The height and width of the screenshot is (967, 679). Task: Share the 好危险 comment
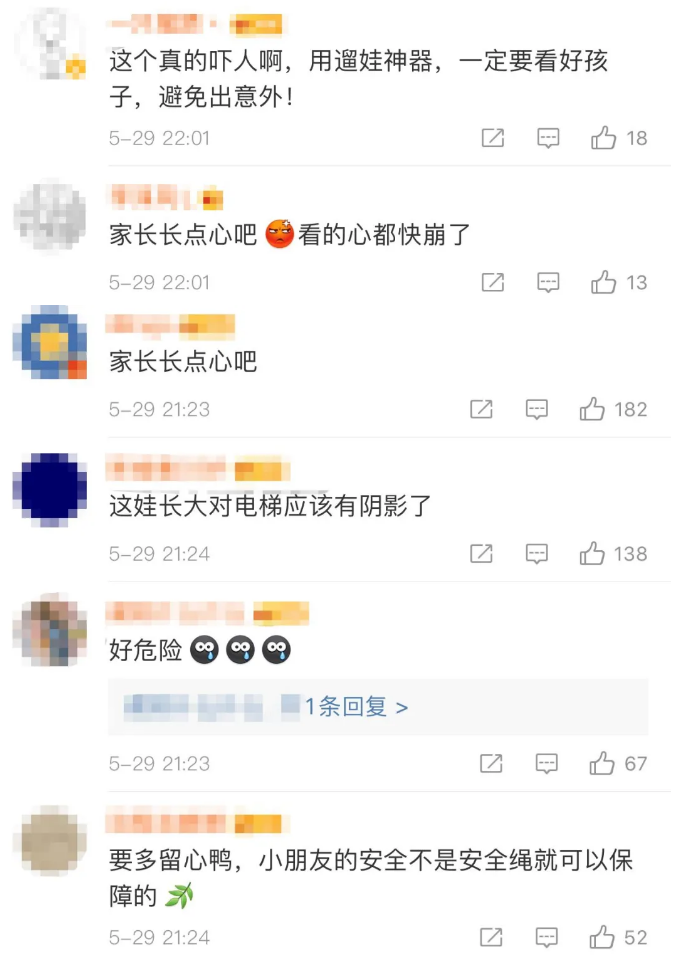pos(491,764)
